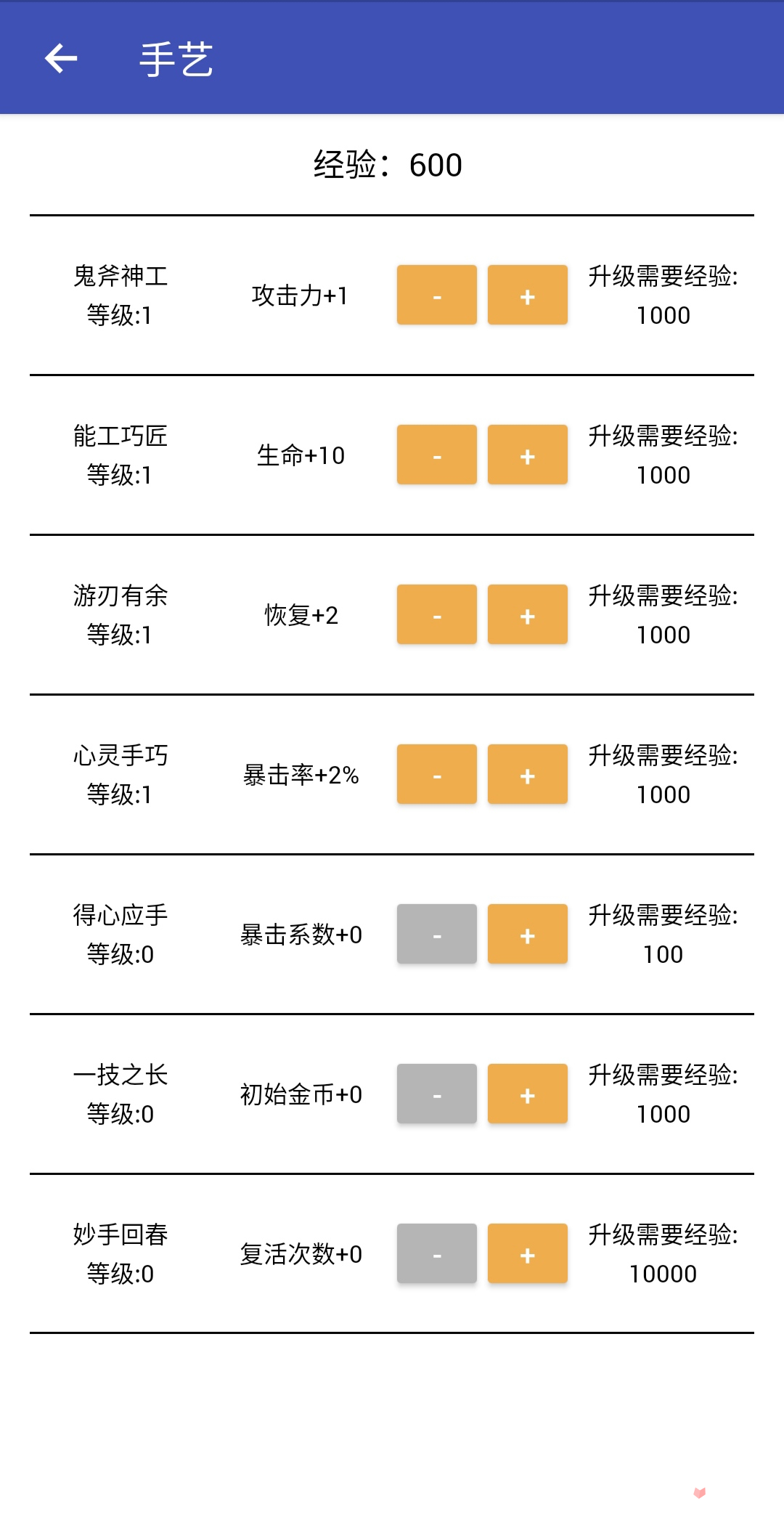Decrease 鬼斧神工 level with minus button
Screen dimensions: 784x1525
click(436, 295)
